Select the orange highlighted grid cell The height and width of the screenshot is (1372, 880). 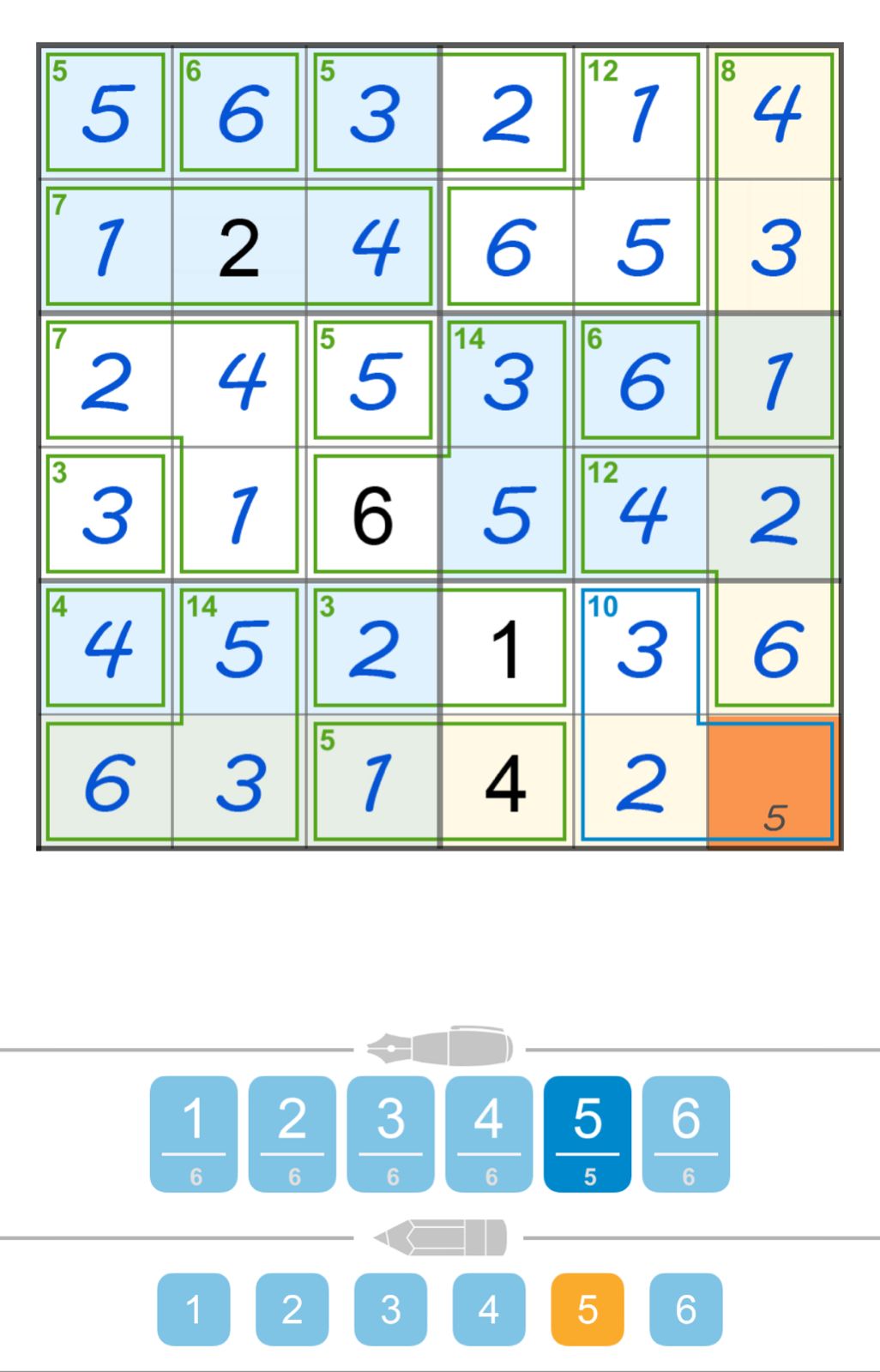click(x=775, y=782)
